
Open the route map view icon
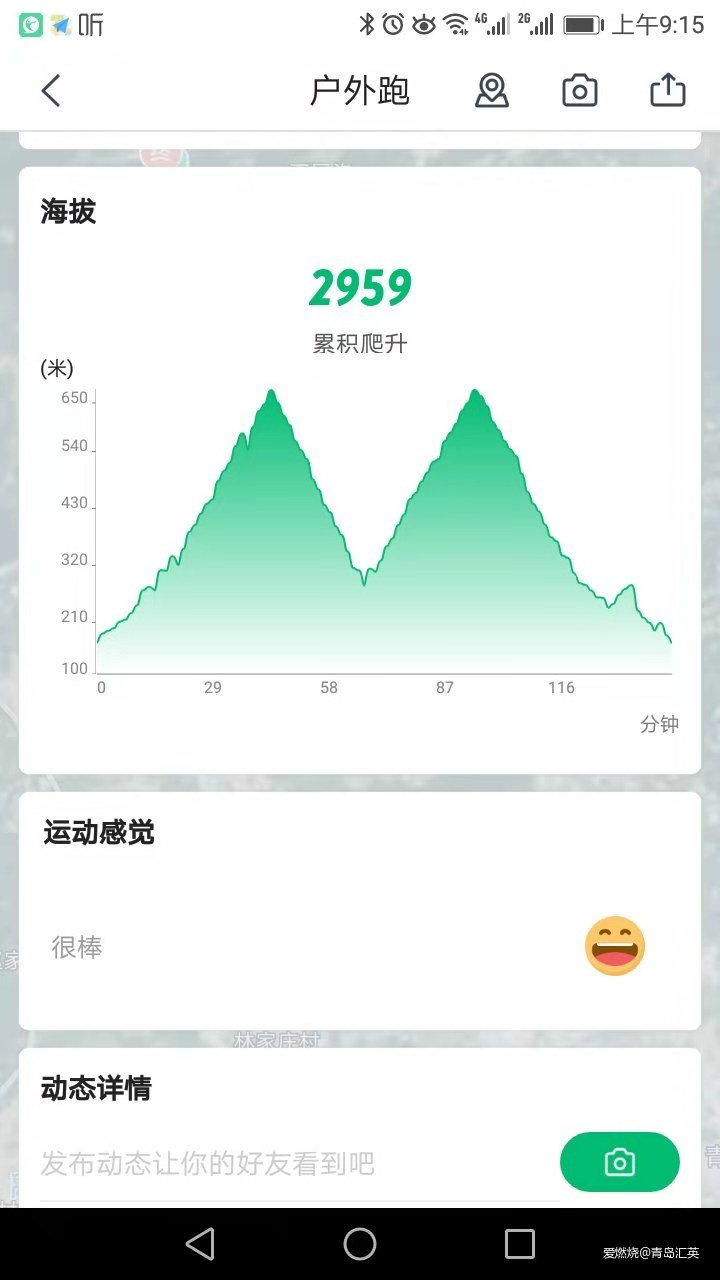coord(491,90)
